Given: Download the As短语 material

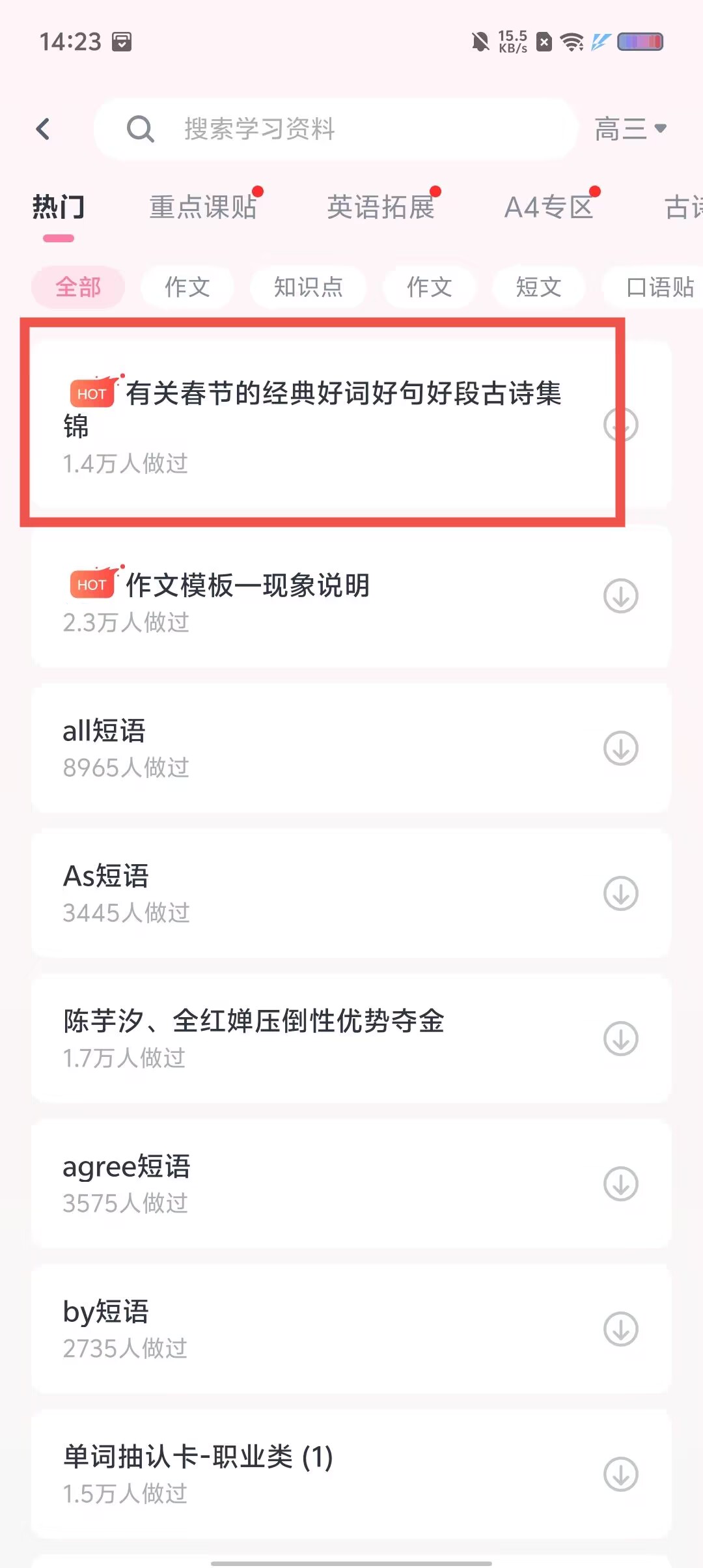Looking at the screenshot, I should (x=620, y=893).
